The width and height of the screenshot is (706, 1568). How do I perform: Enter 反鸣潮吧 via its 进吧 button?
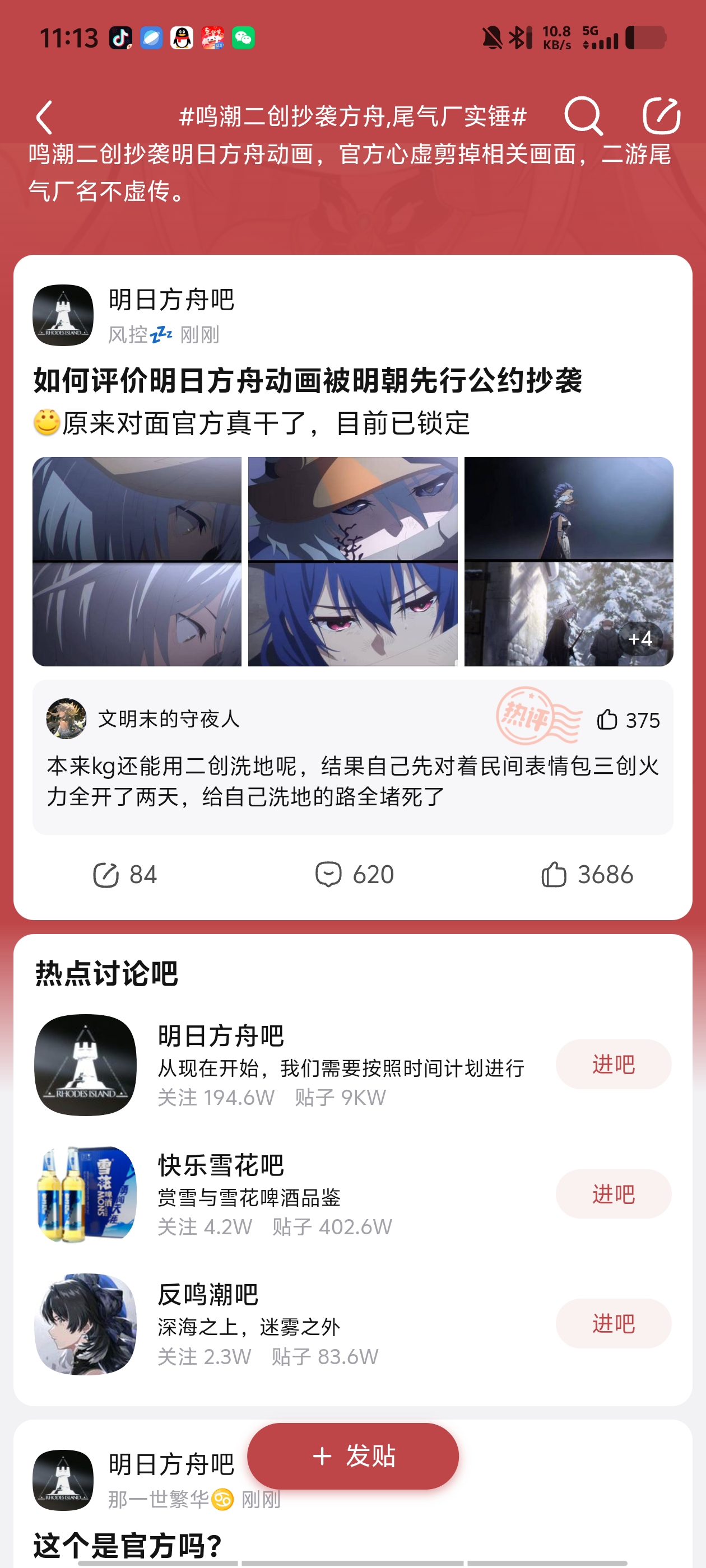click(613, 1323)
